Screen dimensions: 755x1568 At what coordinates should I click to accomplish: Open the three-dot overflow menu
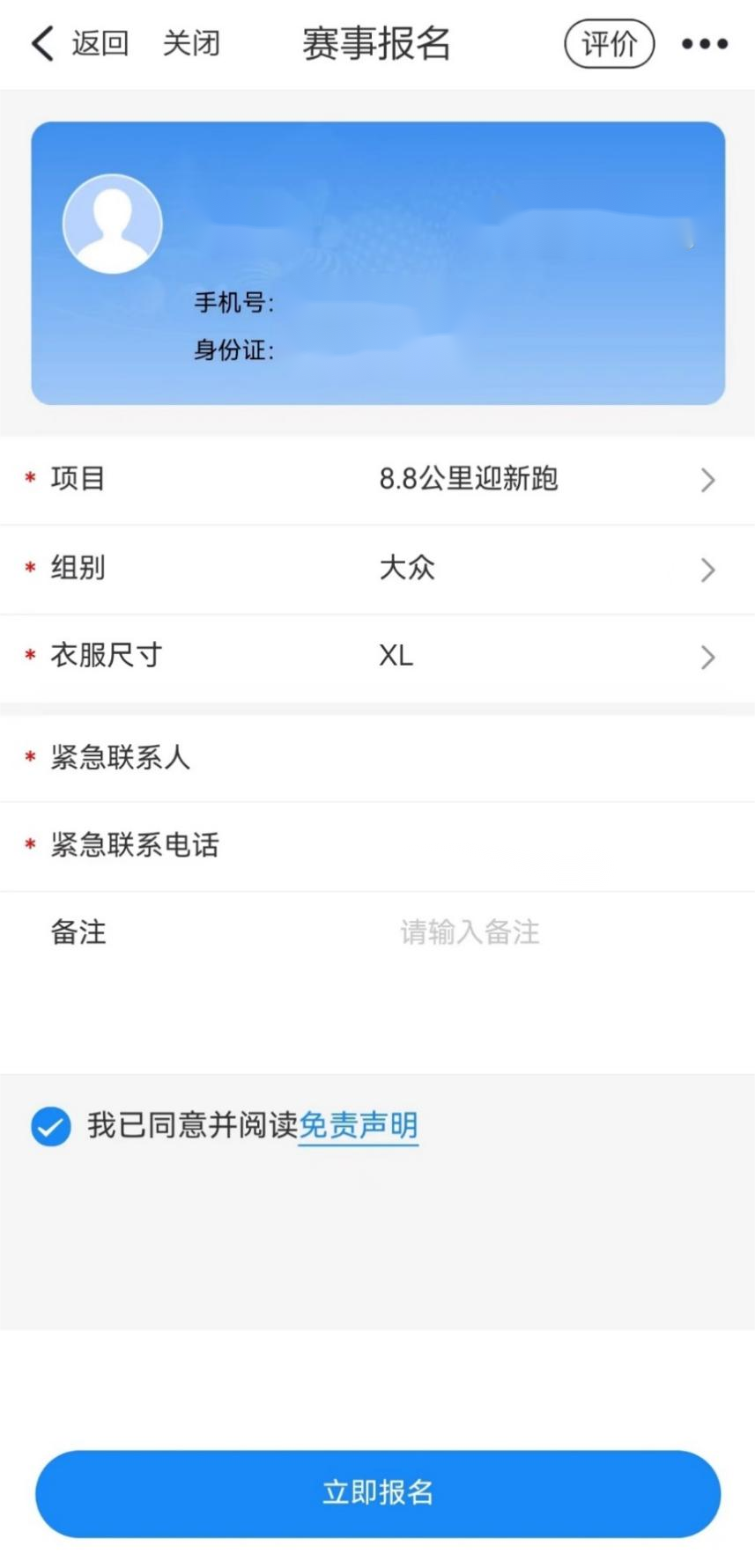(705, 44)
